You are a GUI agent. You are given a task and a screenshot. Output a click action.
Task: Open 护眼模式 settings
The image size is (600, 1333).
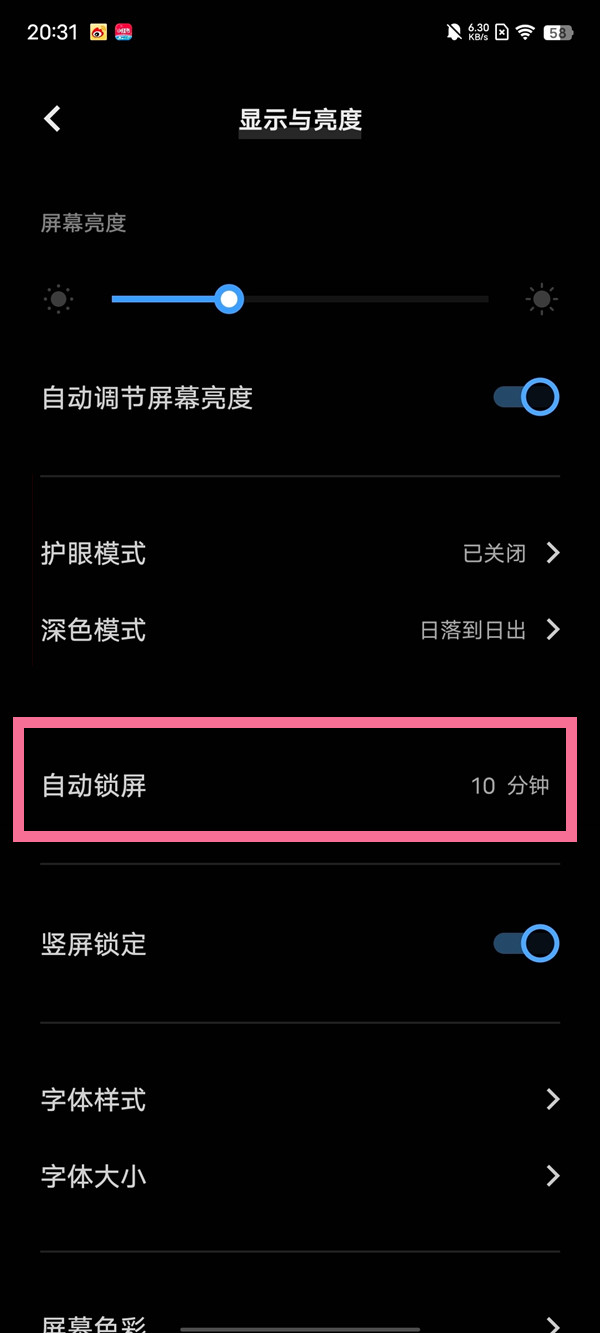pos(300,553)
